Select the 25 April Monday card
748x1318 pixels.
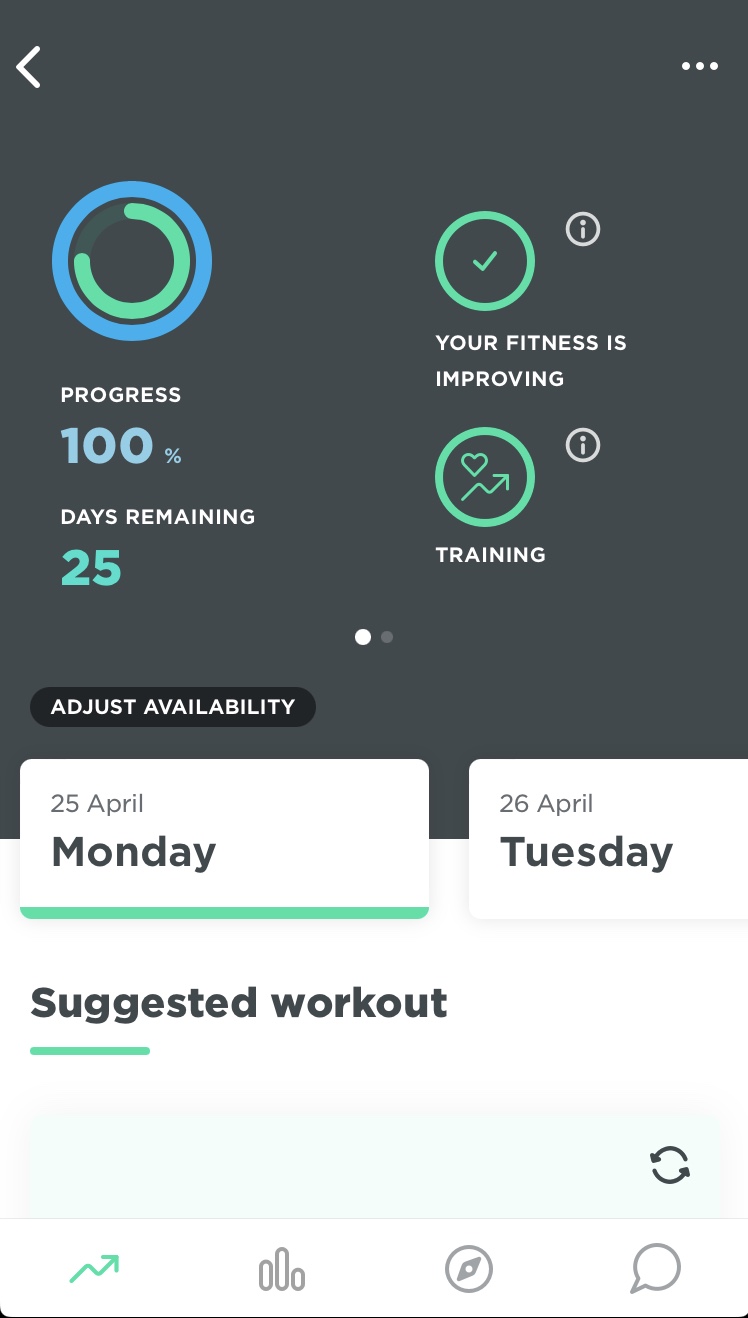[224, 837]
